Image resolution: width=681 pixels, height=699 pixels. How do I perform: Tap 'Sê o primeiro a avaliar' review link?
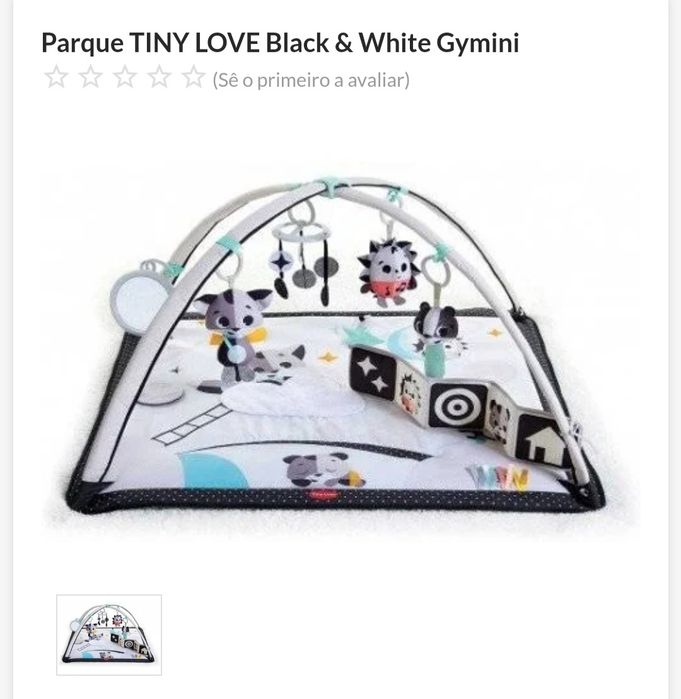(310, 79)
